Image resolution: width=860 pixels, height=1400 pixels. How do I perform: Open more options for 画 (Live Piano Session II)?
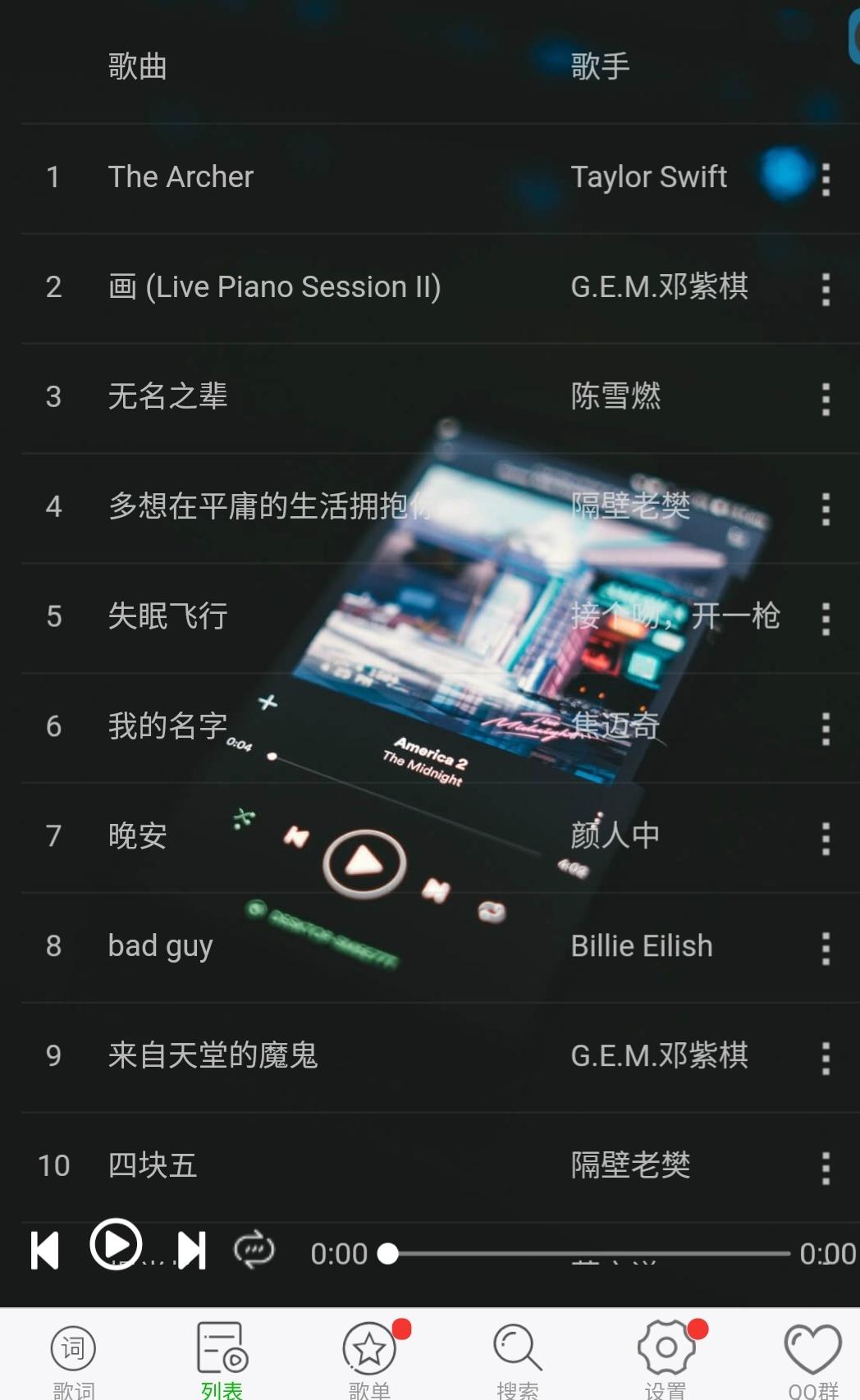pos(826,289)
